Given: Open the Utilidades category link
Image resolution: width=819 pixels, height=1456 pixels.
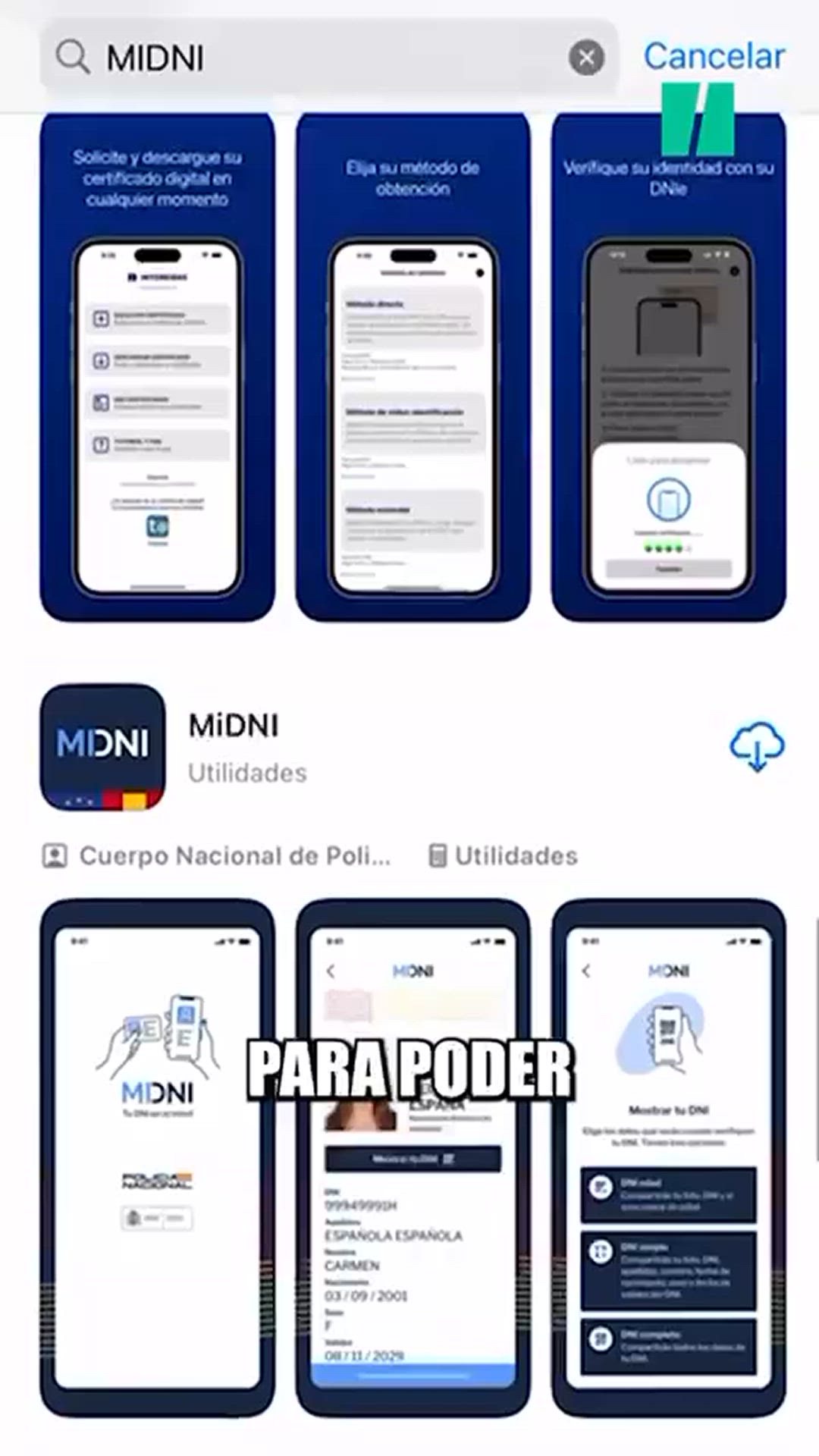Looking at the screenshot, I should [504, 856].
